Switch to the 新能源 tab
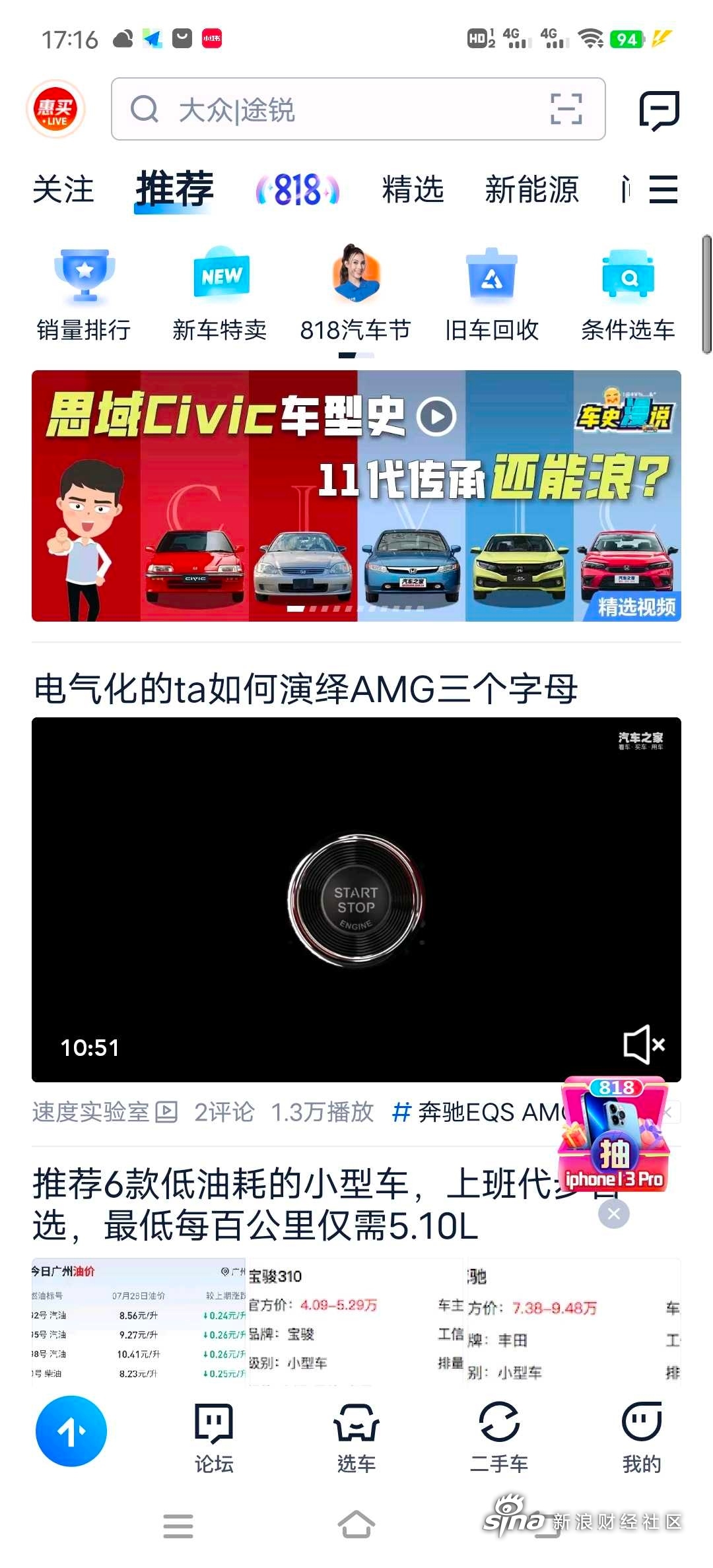713x1568 pixels. coord(531,190)
